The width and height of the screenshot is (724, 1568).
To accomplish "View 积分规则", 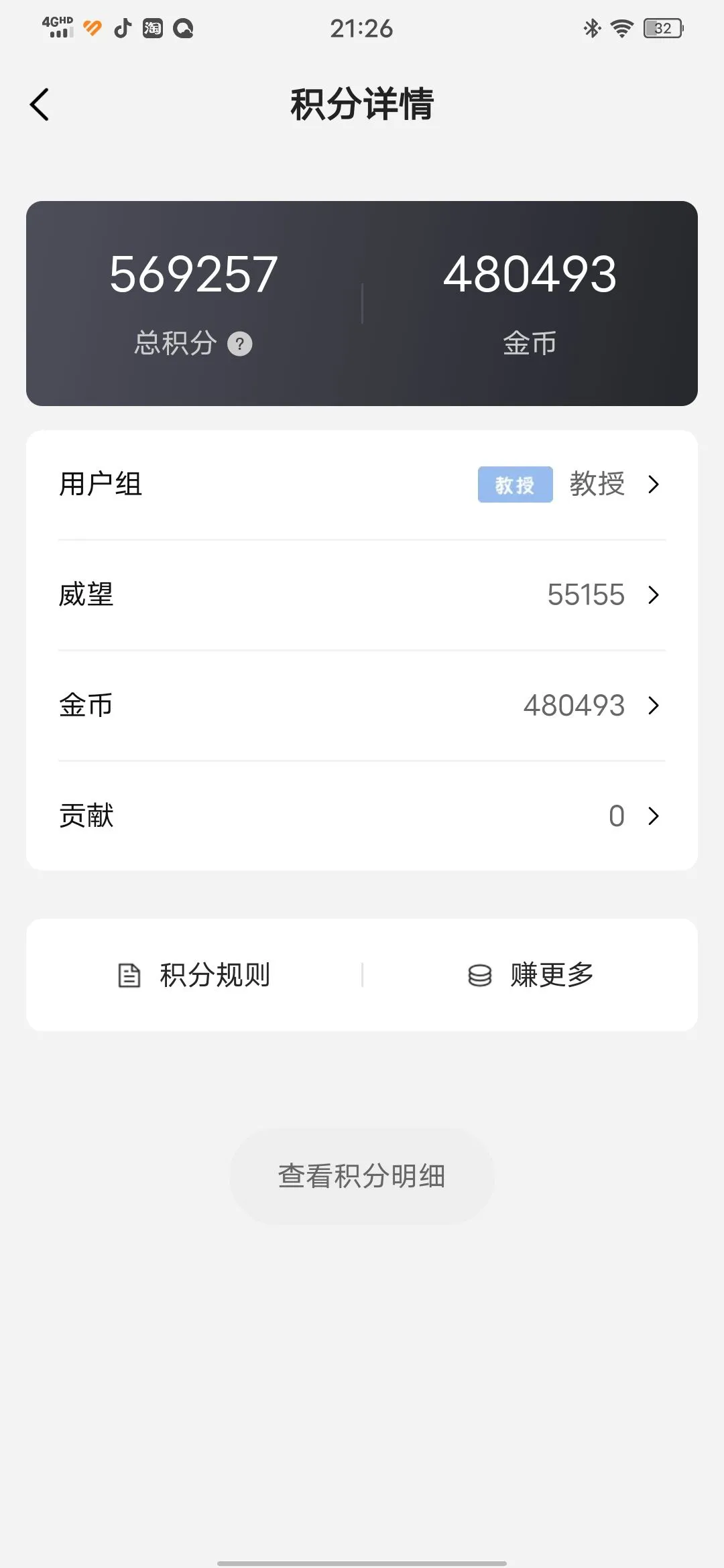I will coord(194,975).
